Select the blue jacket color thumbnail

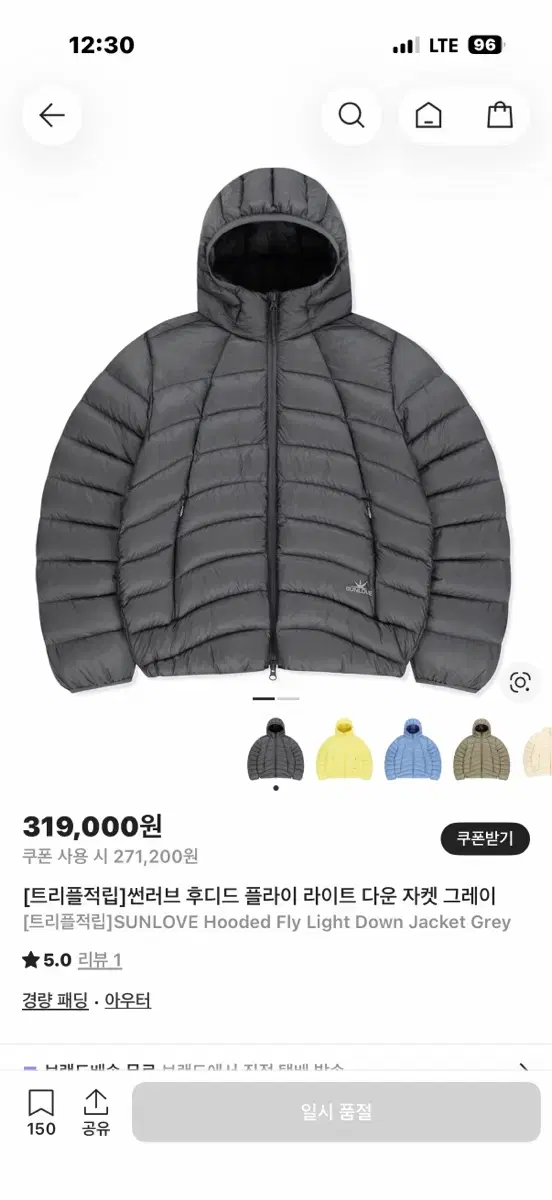pos(413,749)
